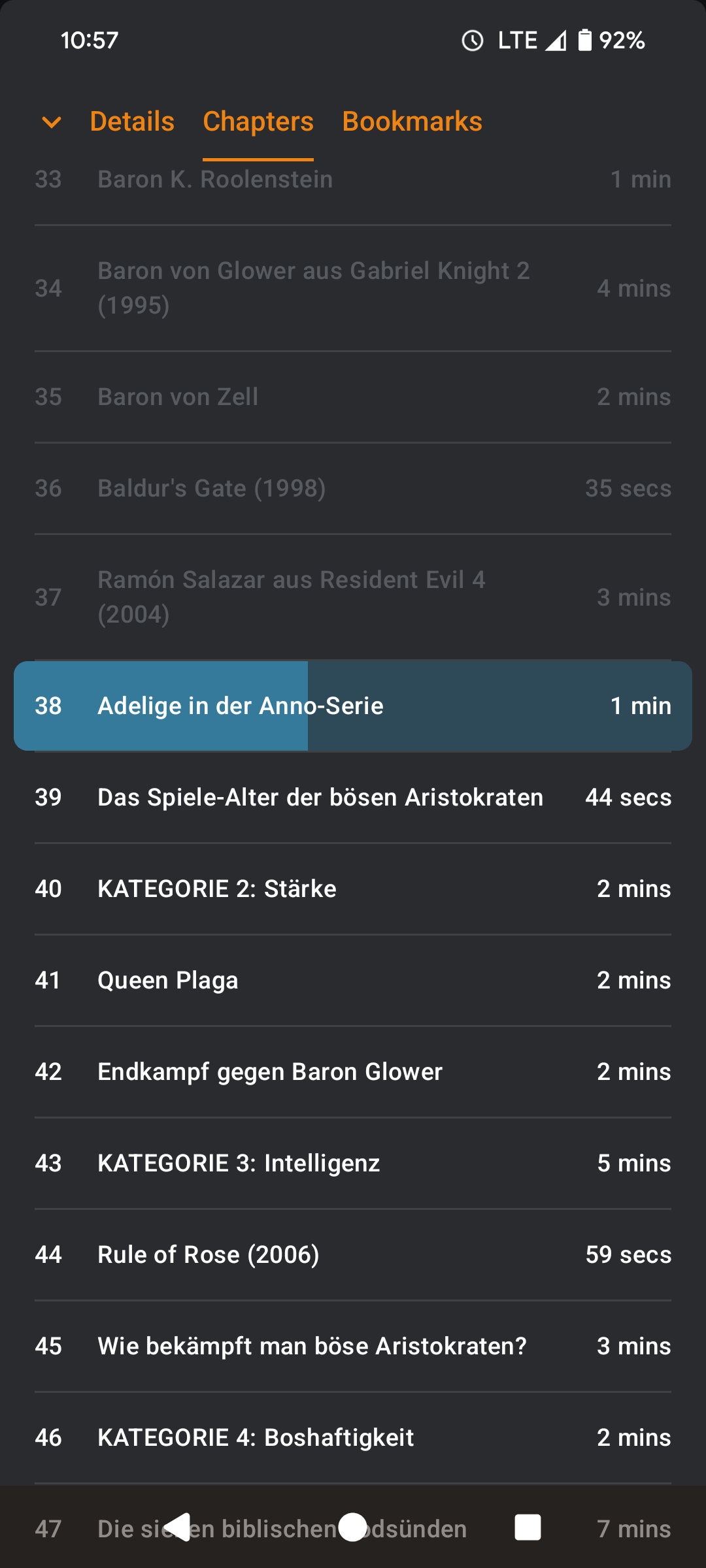Open chapter 37 Ramón Salazar aus Resident Evil 4
The height and width of the screenshot is (1568, 706).
(353, 597)
